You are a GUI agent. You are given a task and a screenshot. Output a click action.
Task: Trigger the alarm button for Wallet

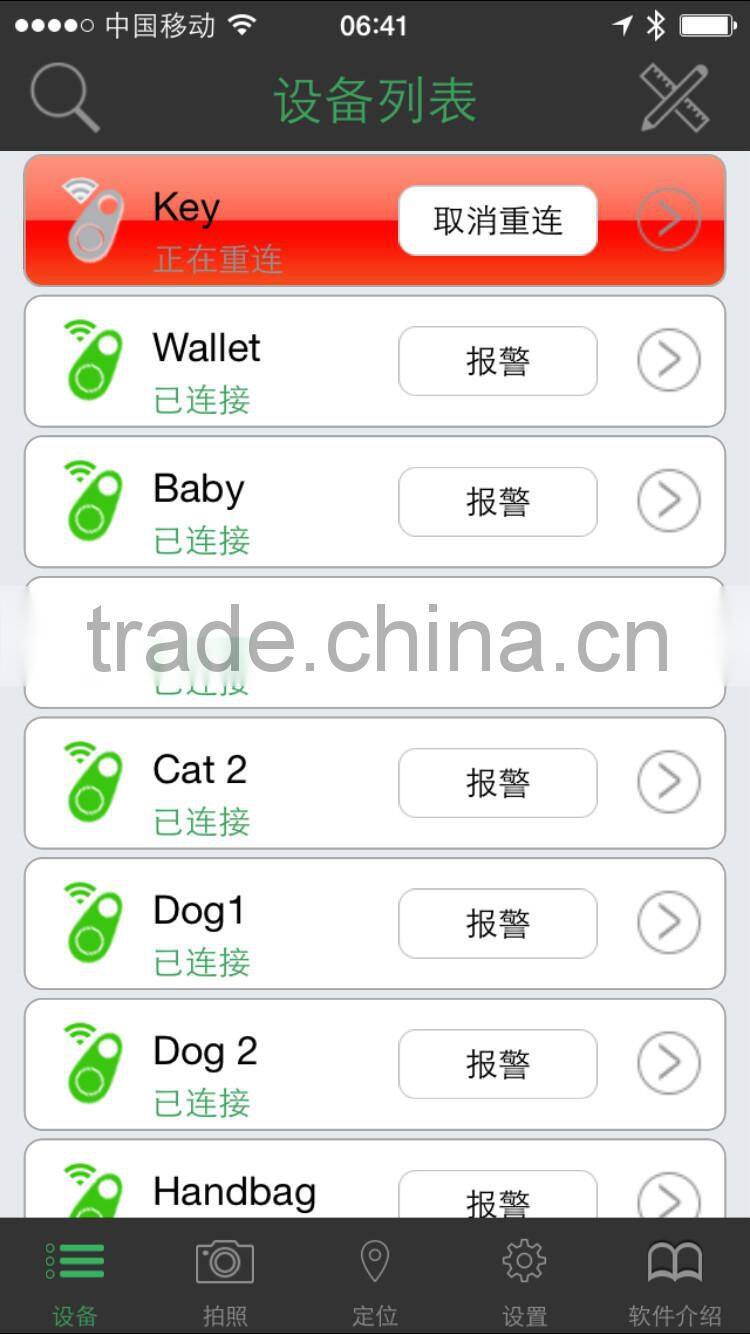(x=497, y=360)
